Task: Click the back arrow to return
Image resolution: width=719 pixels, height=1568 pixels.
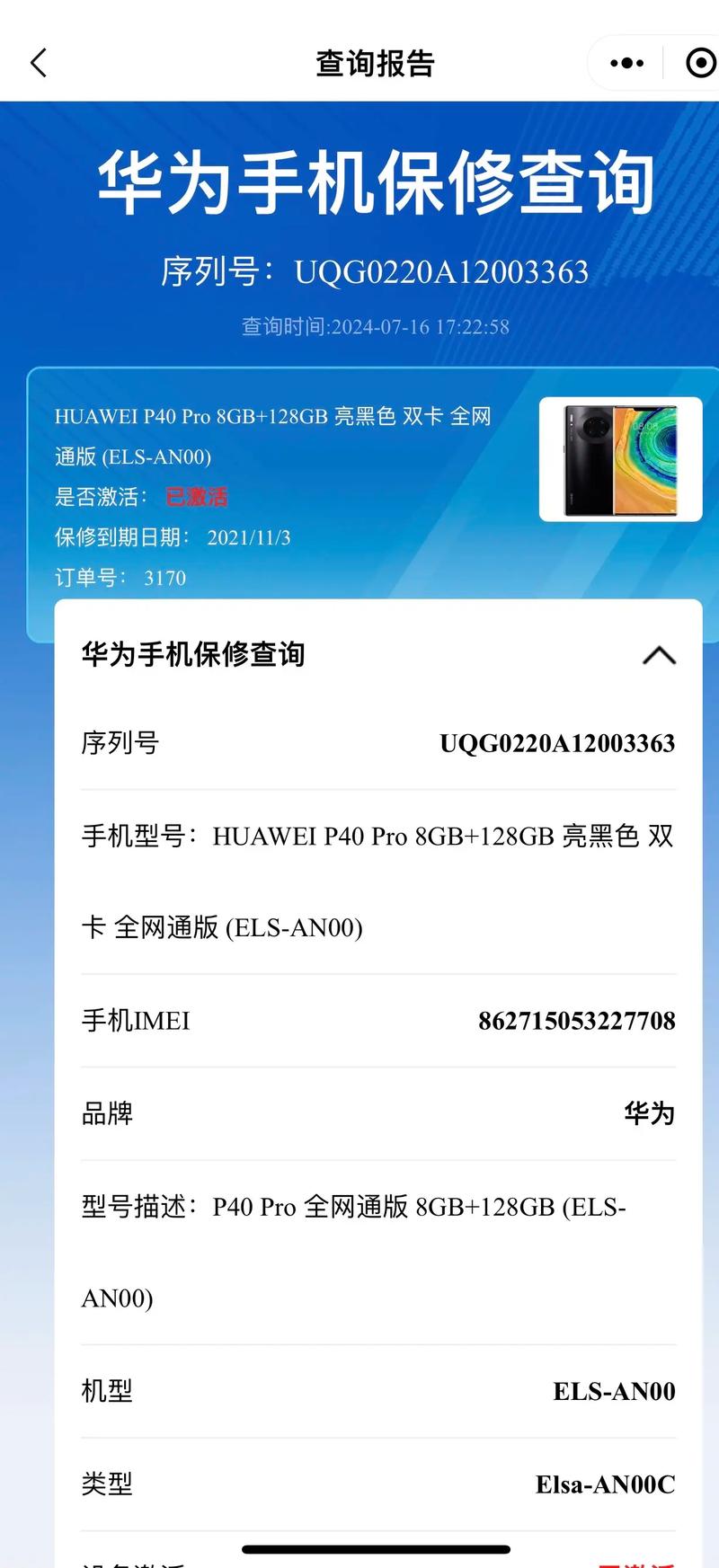Action: (x=38, y=63)
